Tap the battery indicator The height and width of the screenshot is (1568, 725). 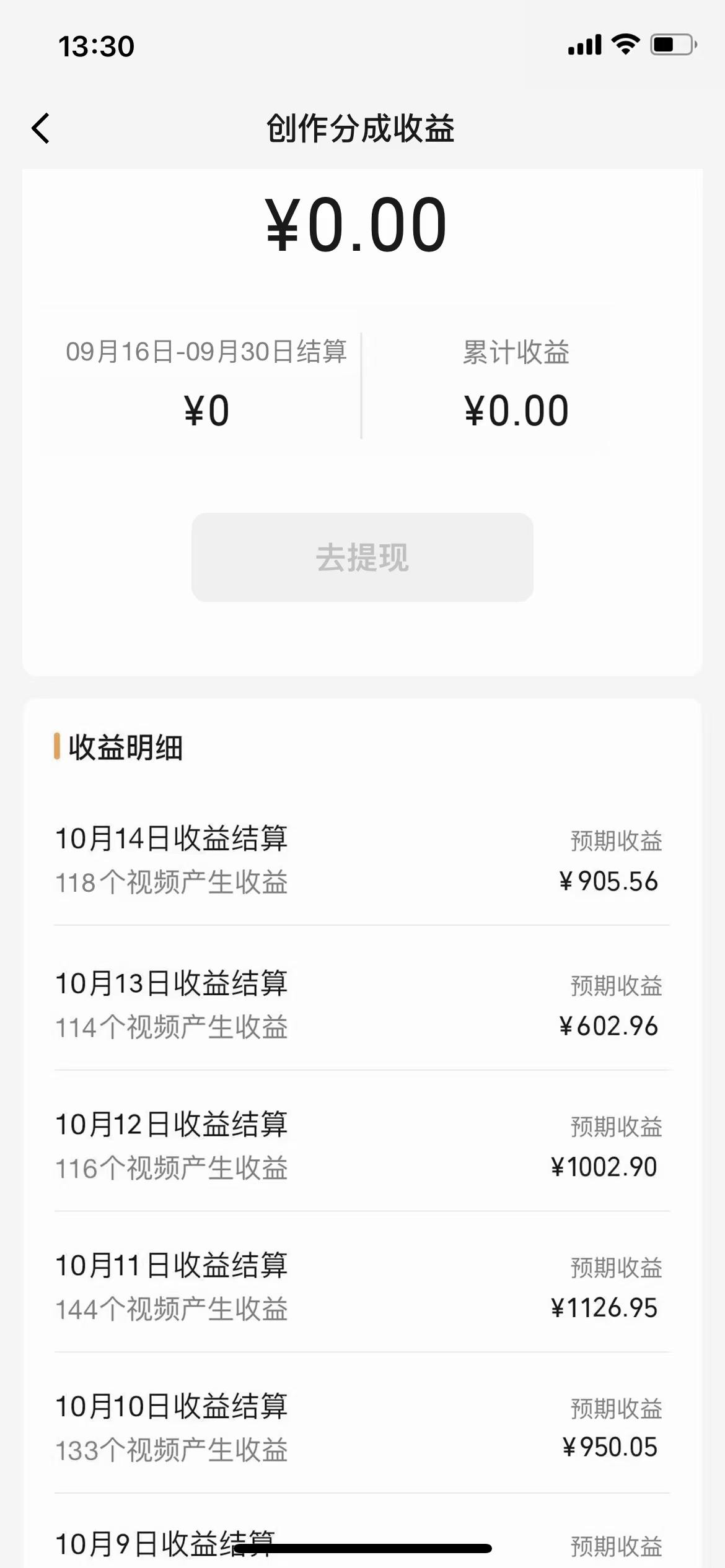673,44
